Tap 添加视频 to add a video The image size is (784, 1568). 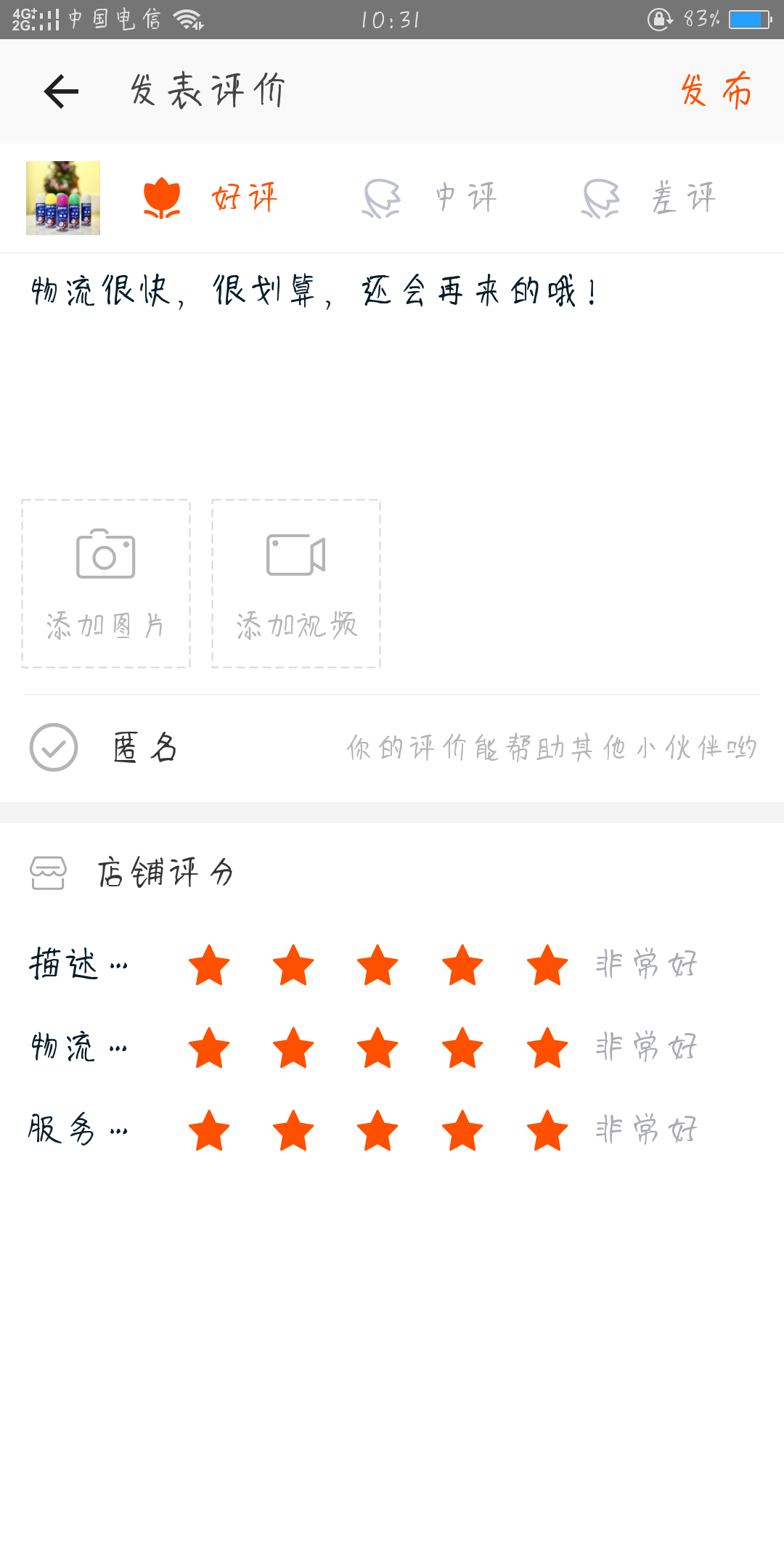296,584
